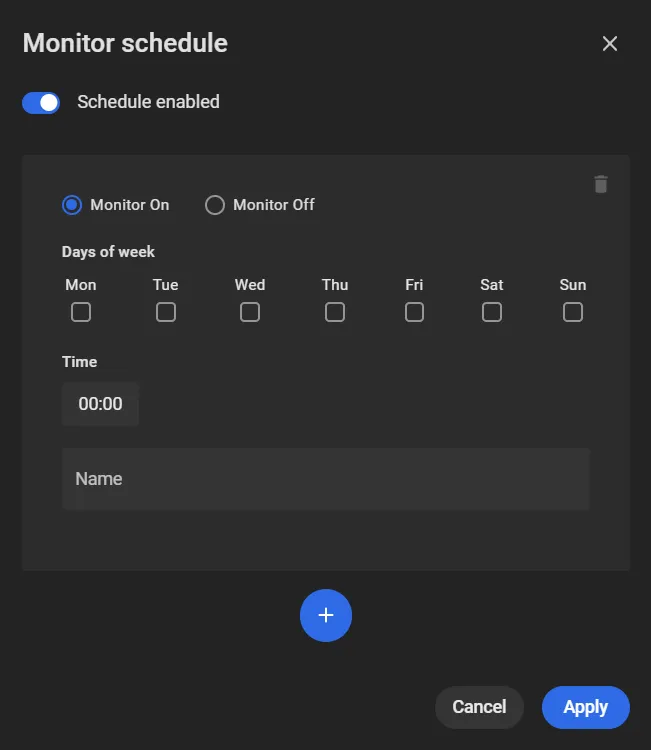The image size is (651, 750).
Task: Open the 00:00 time picker
Action: point(100,404)
